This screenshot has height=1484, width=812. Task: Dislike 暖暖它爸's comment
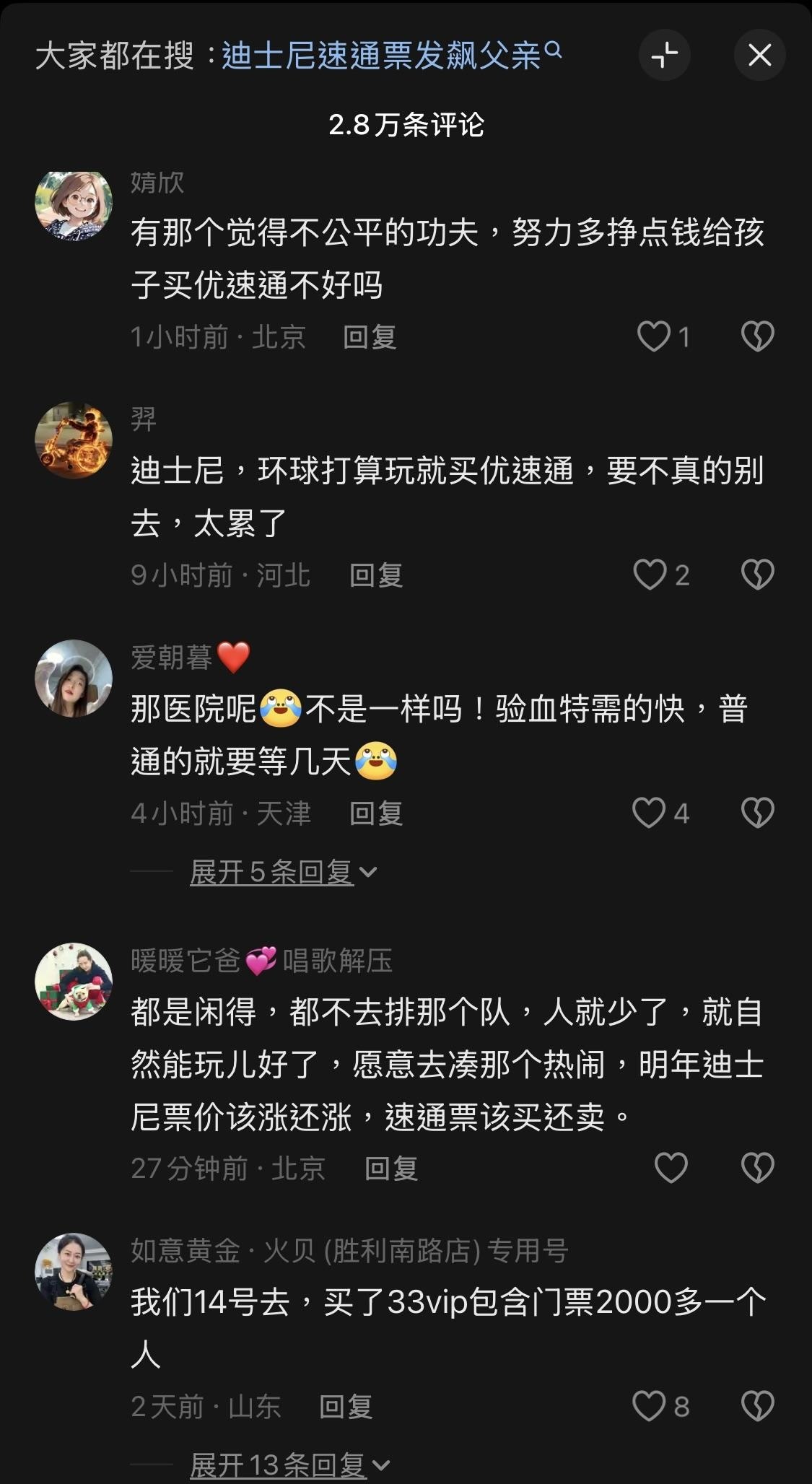pos(758,1168)
